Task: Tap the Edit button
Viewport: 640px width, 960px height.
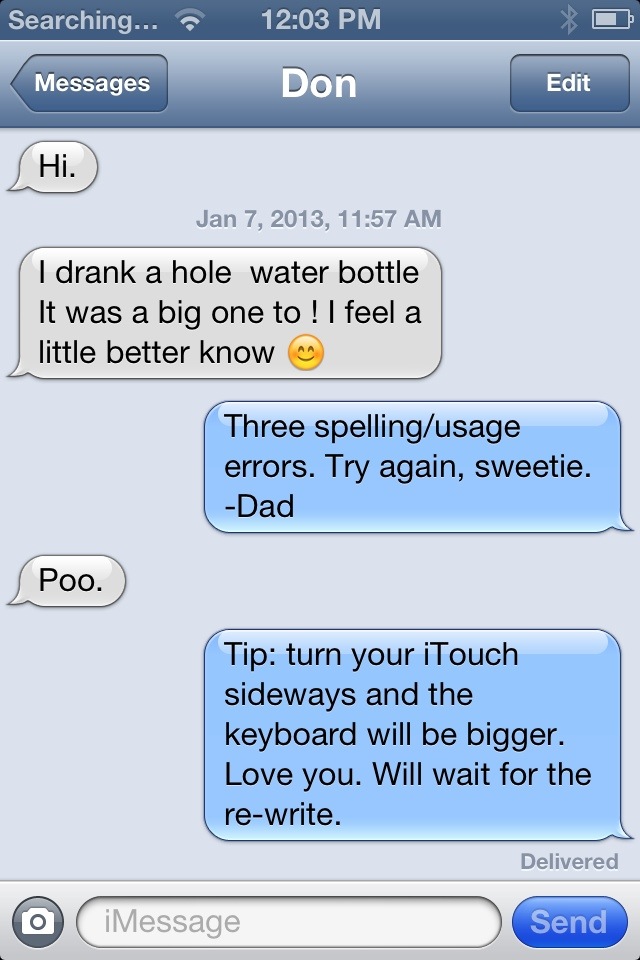Action: [568, 84]
